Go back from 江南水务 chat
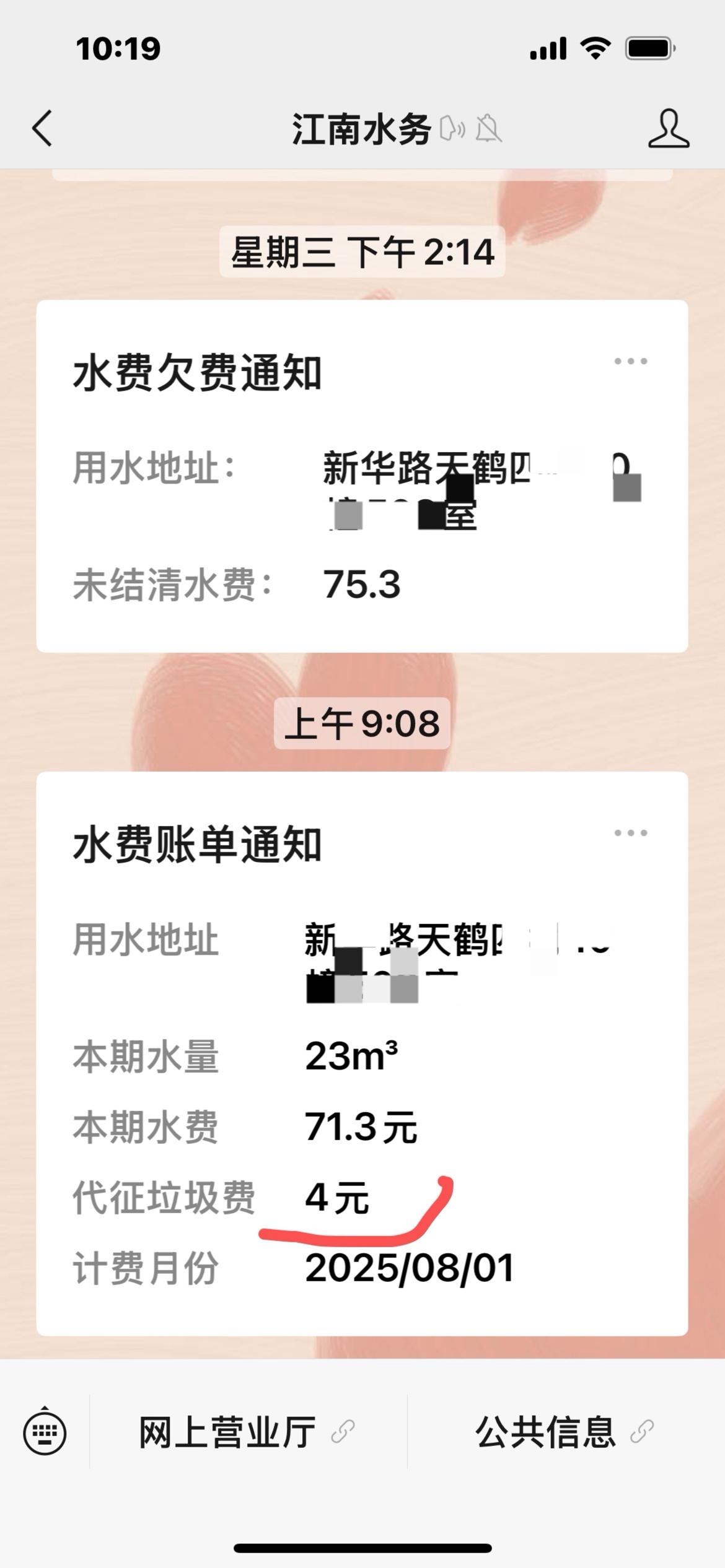 click(42, 129)
